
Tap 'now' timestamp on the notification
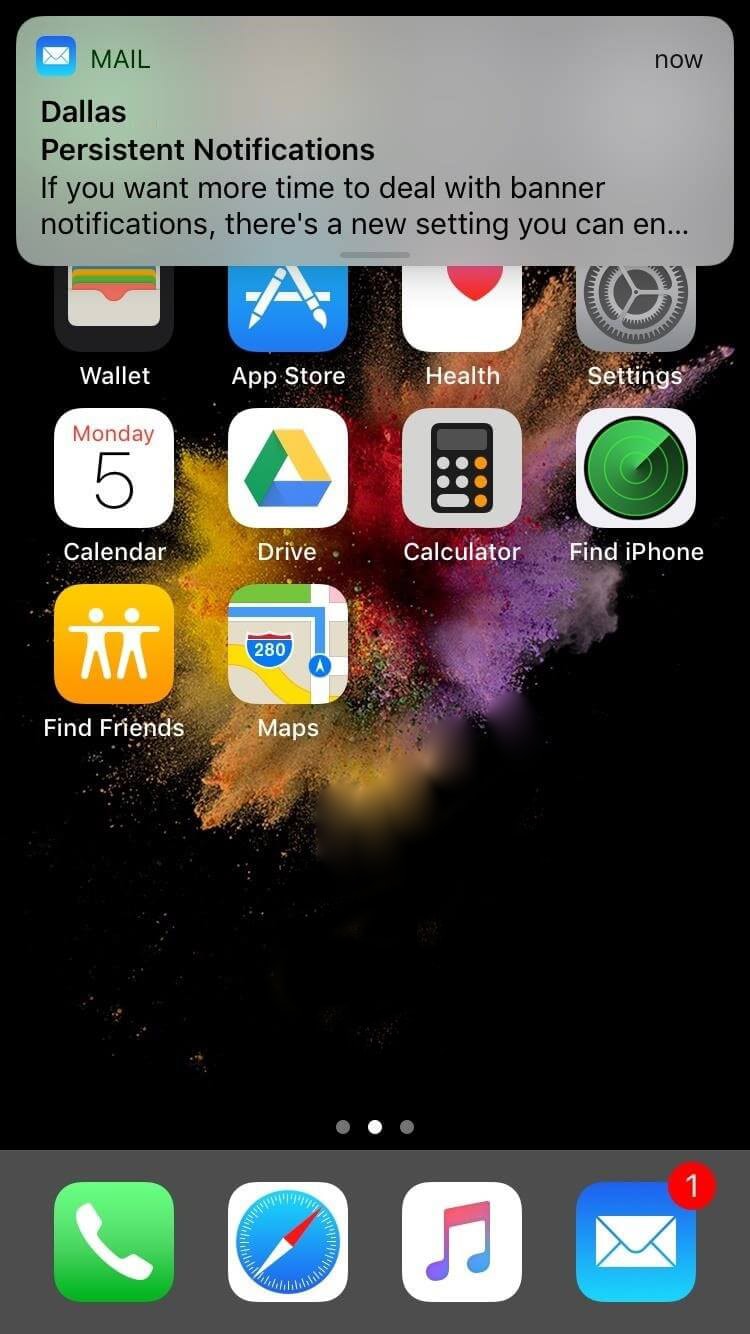(679, 59)
